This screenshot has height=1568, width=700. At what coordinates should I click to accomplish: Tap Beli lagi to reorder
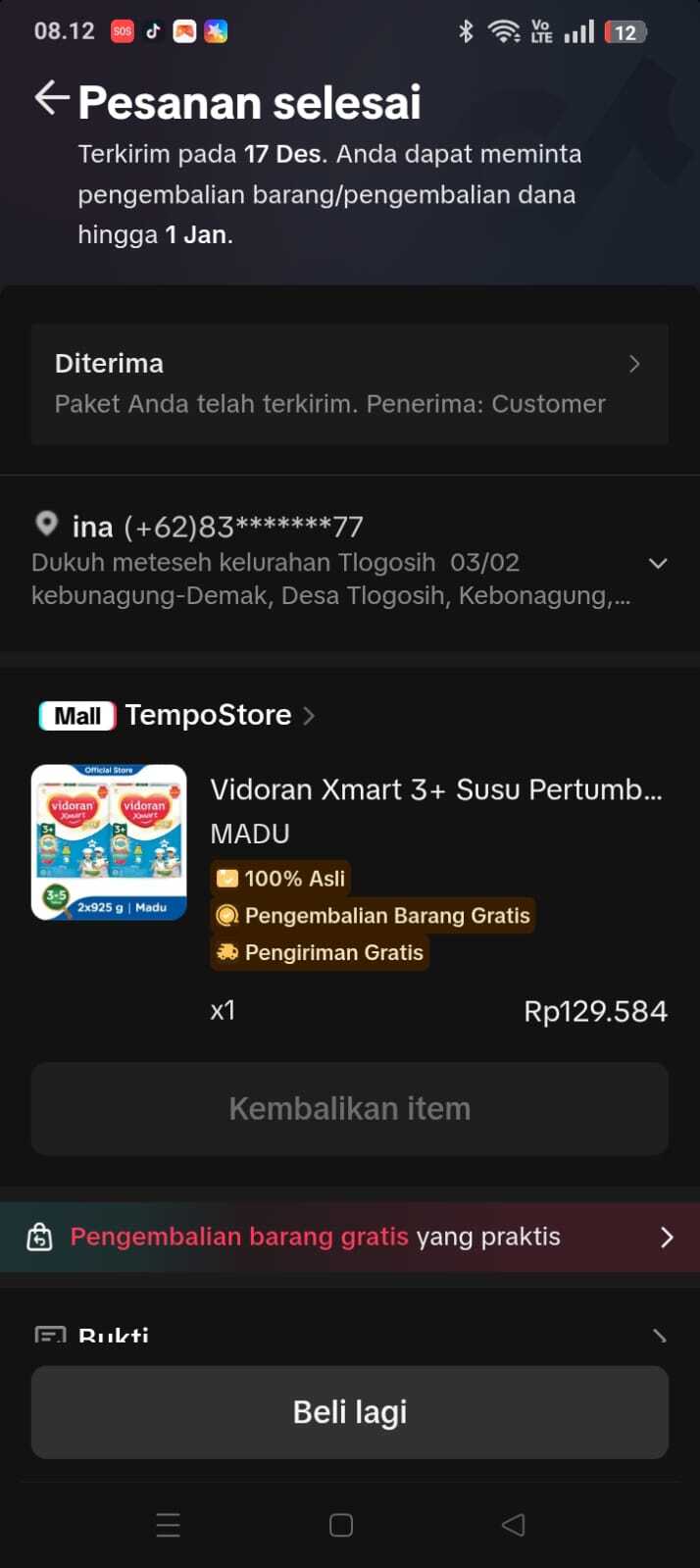pos(349,1412)
